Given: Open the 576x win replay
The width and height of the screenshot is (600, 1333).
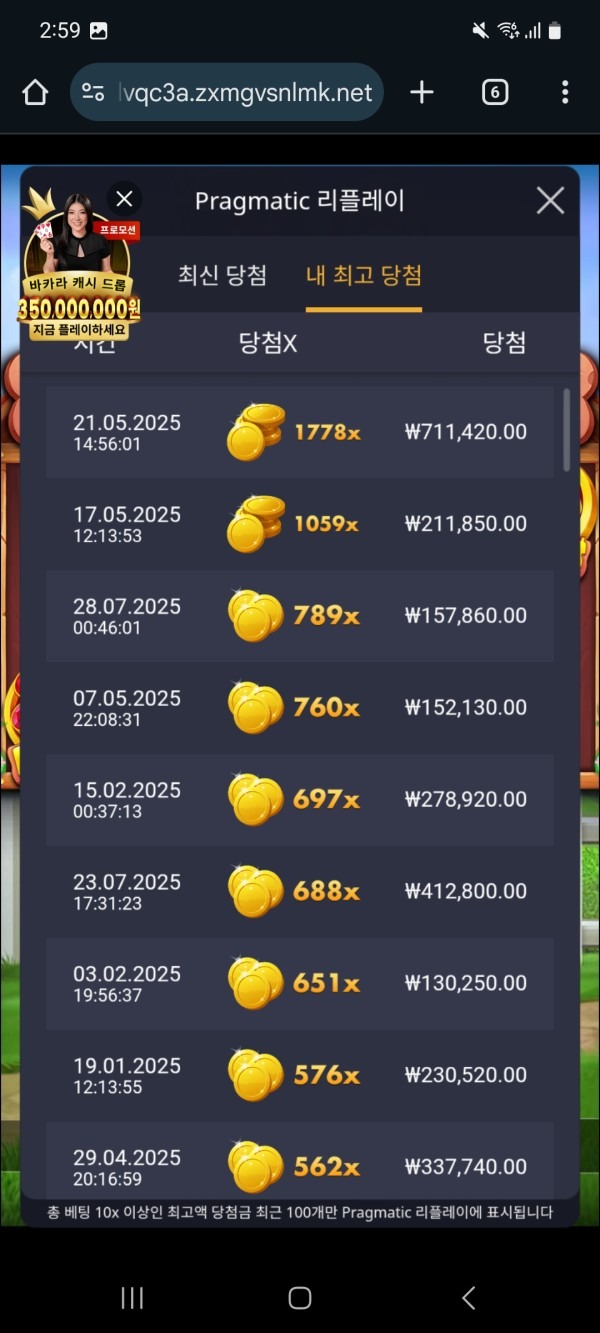Looking at the screenshot, I should click(300, 1076).
